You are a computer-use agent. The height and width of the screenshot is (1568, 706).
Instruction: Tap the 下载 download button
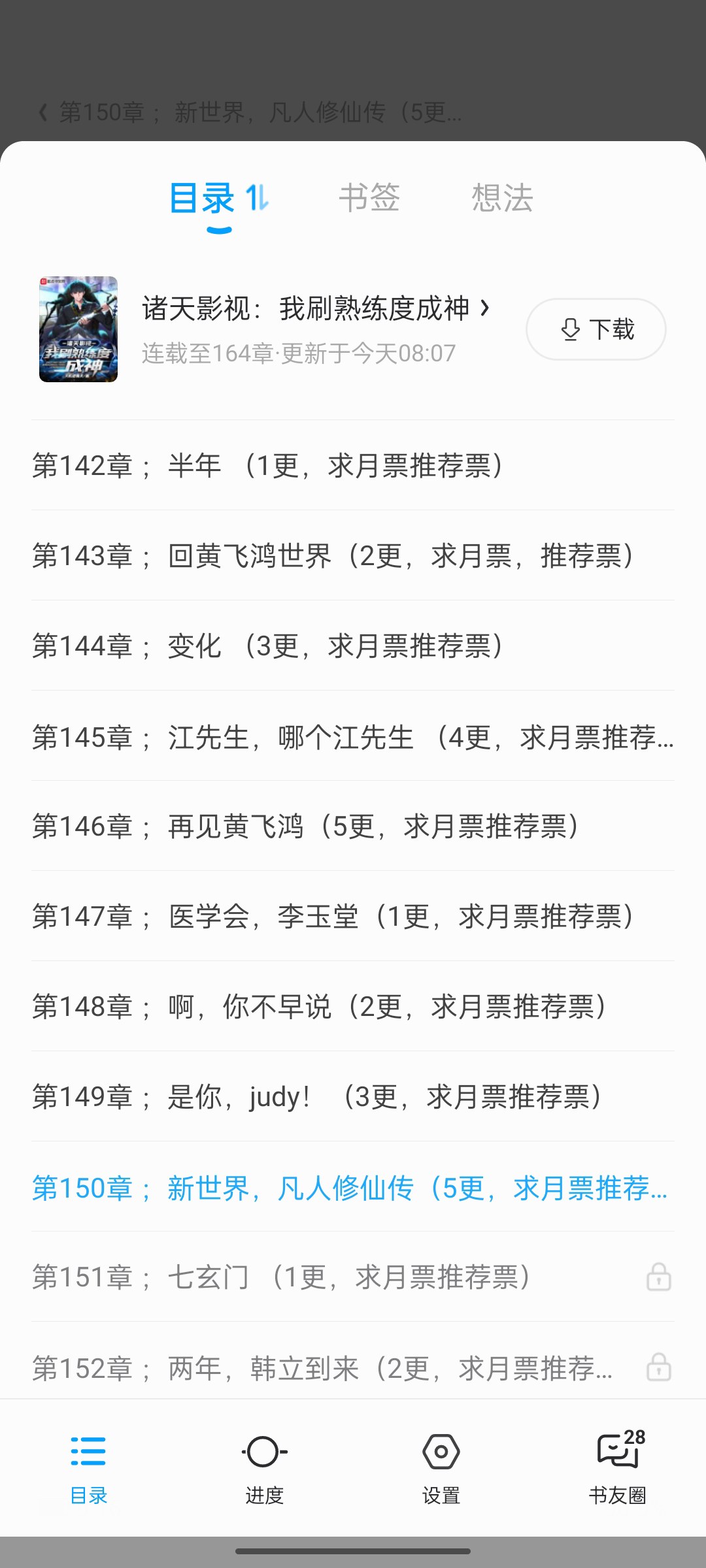coord(596,329)
